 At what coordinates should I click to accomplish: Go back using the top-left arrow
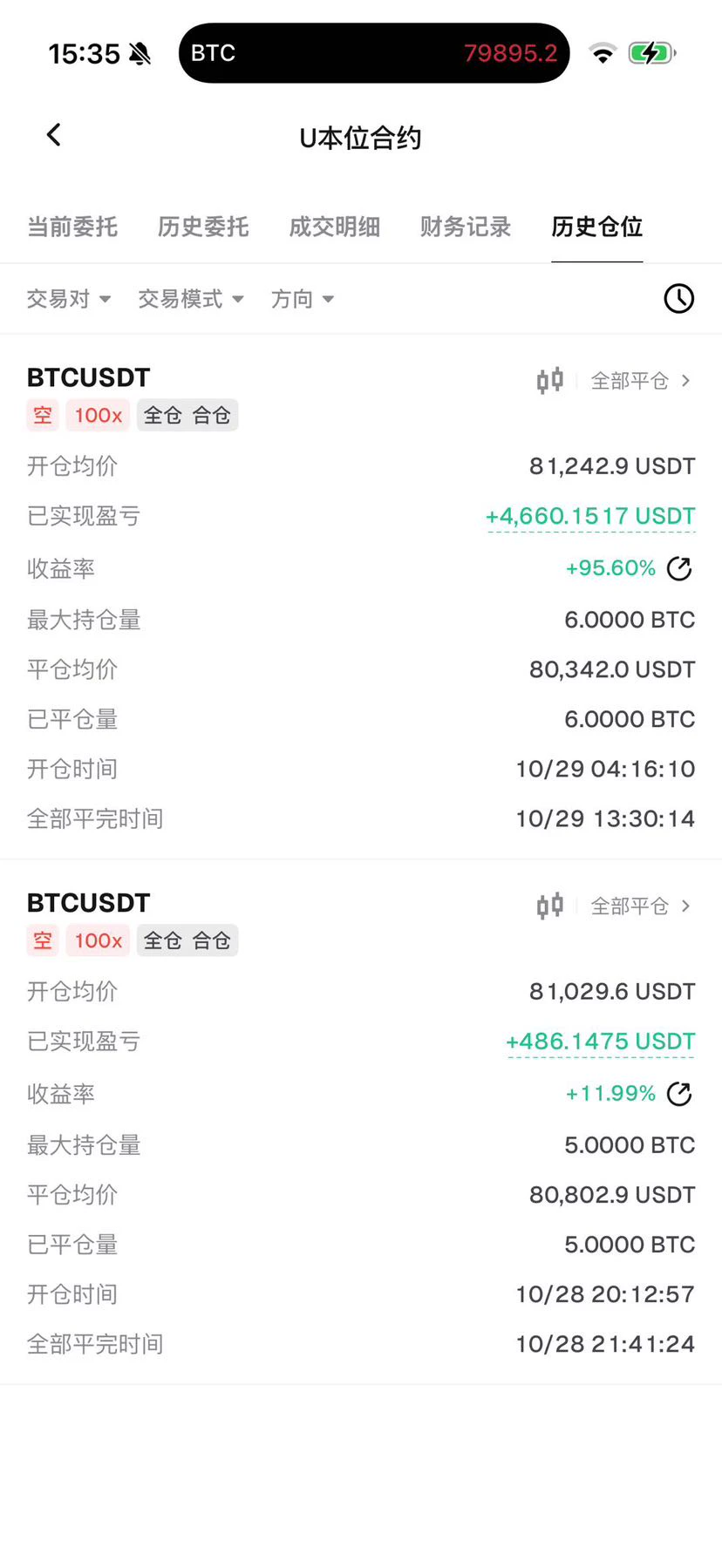click(x=53, y=135)
